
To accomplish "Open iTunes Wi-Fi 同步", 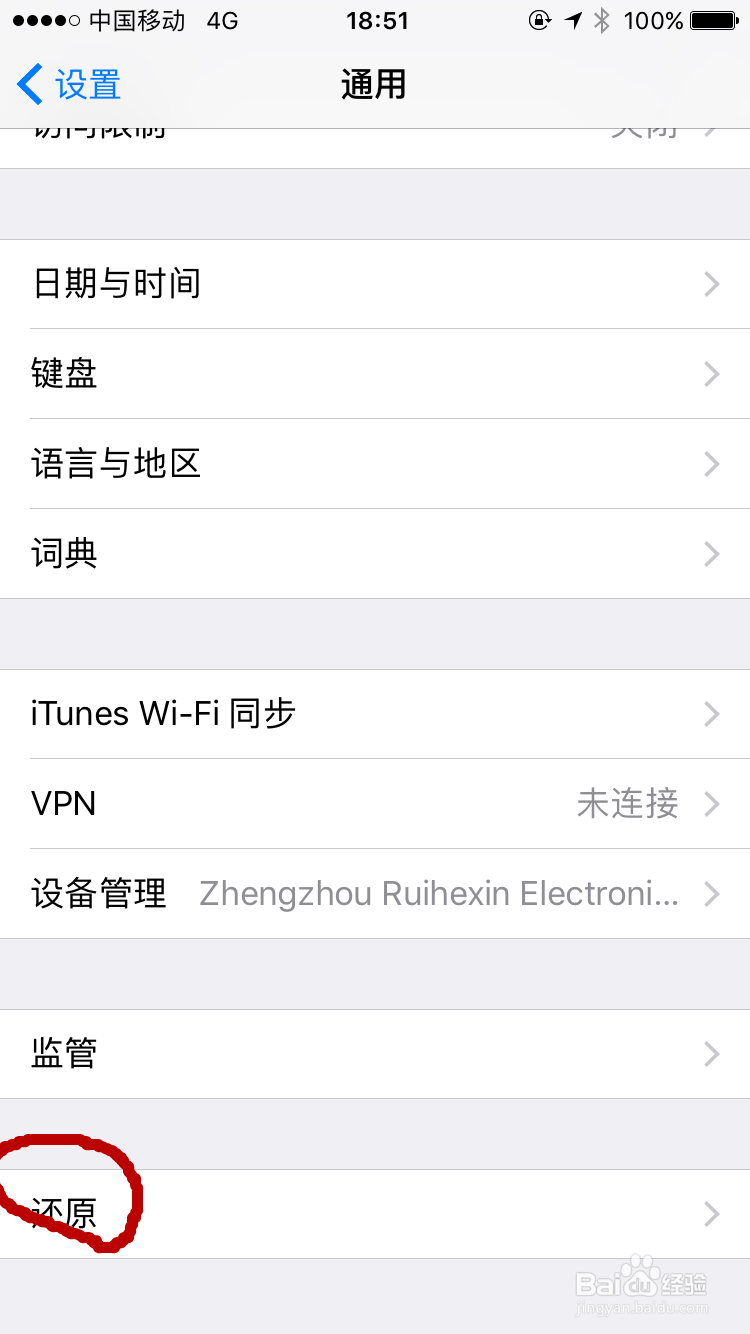I will (375, 714).
